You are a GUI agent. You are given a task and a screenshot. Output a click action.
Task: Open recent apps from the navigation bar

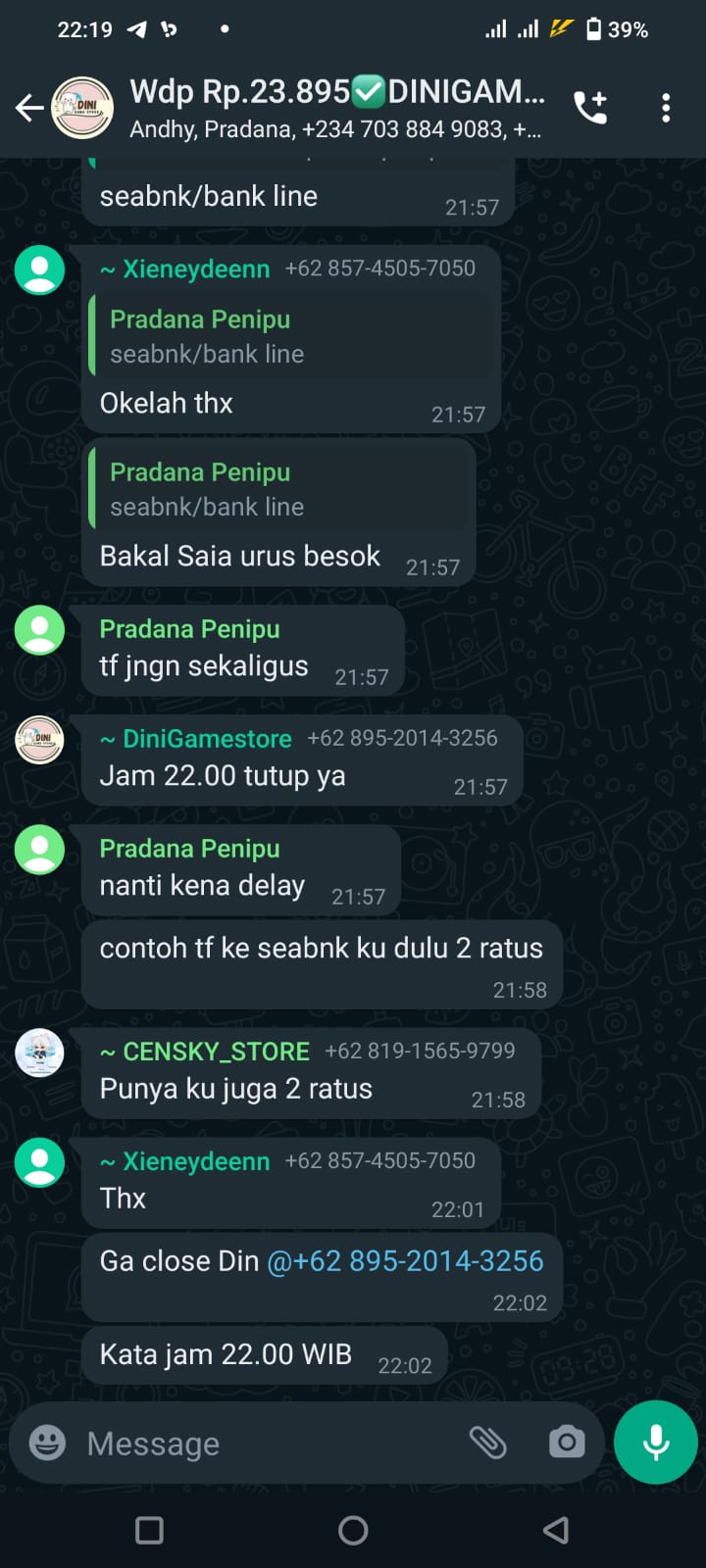tap(149, 1530)
